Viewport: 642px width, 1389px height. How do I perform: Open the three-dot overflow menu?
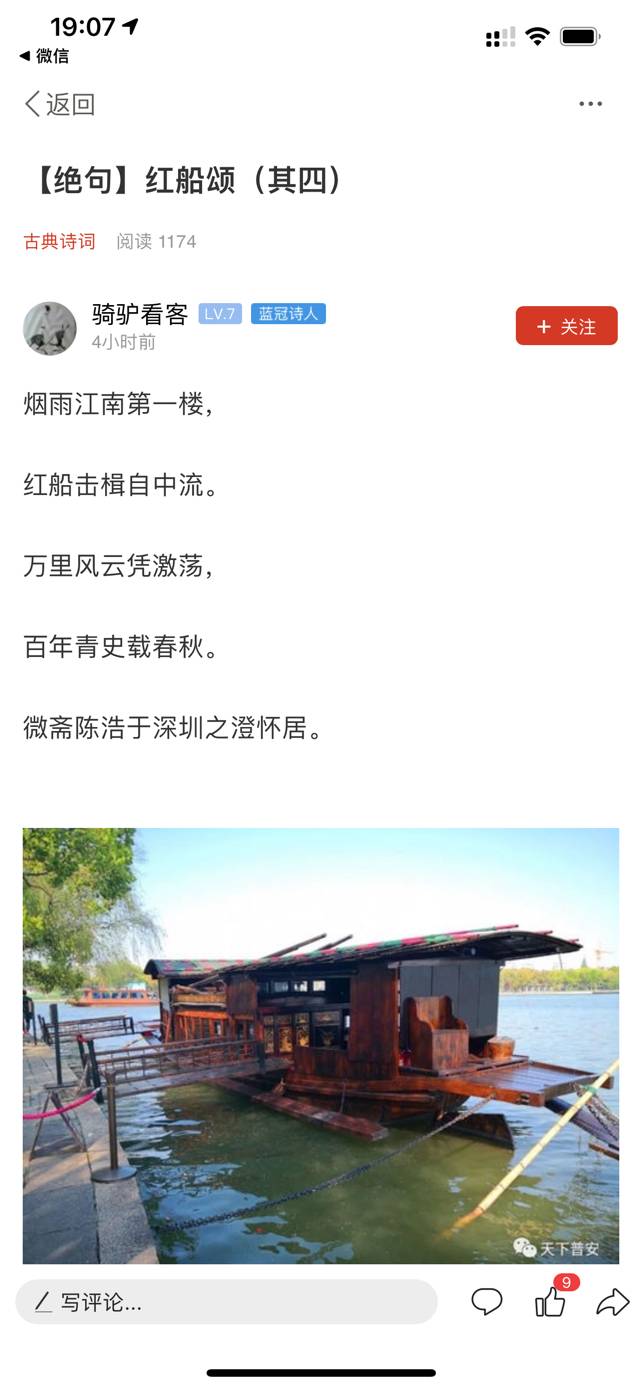tap(590, 104)
